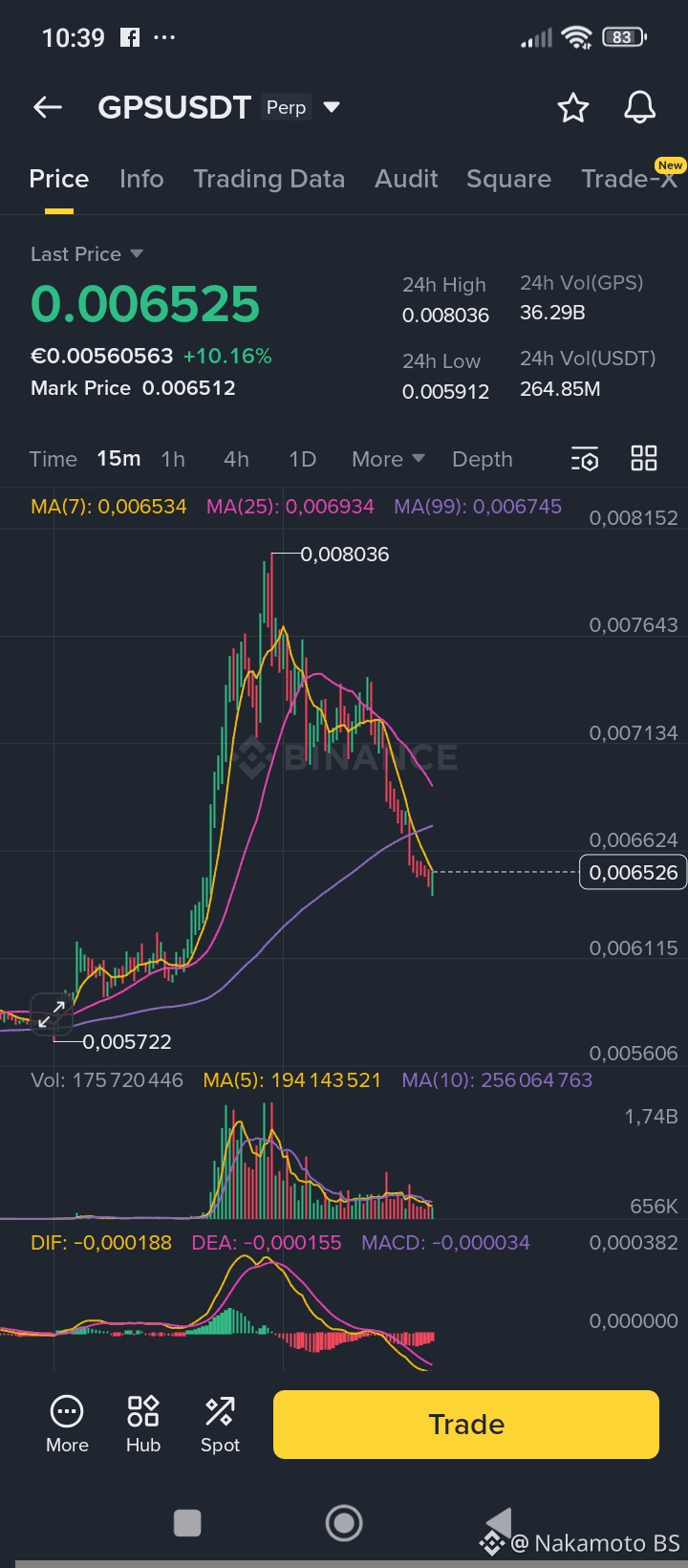The image size is (688, 1568).
Task: Expand the chart to fullscreen
Action: 52,1014
